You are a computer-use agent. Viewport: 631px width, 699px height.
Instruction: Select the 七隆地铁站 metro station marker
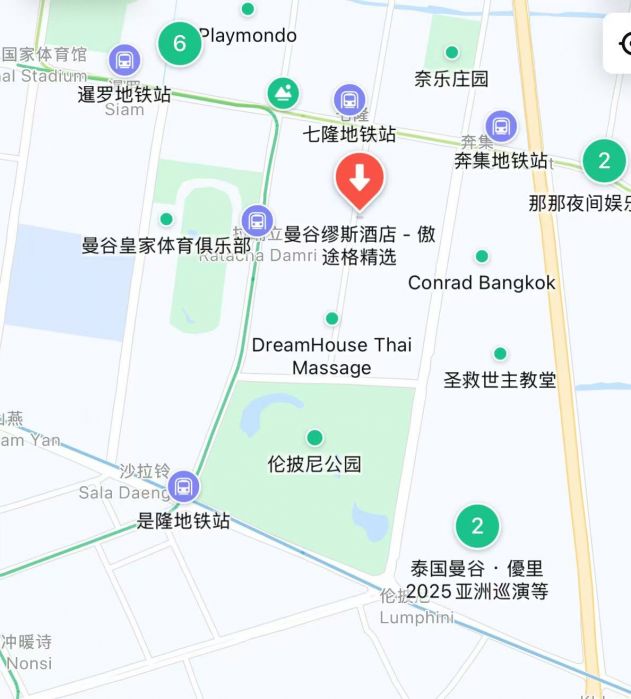click(x=349, y=100)
